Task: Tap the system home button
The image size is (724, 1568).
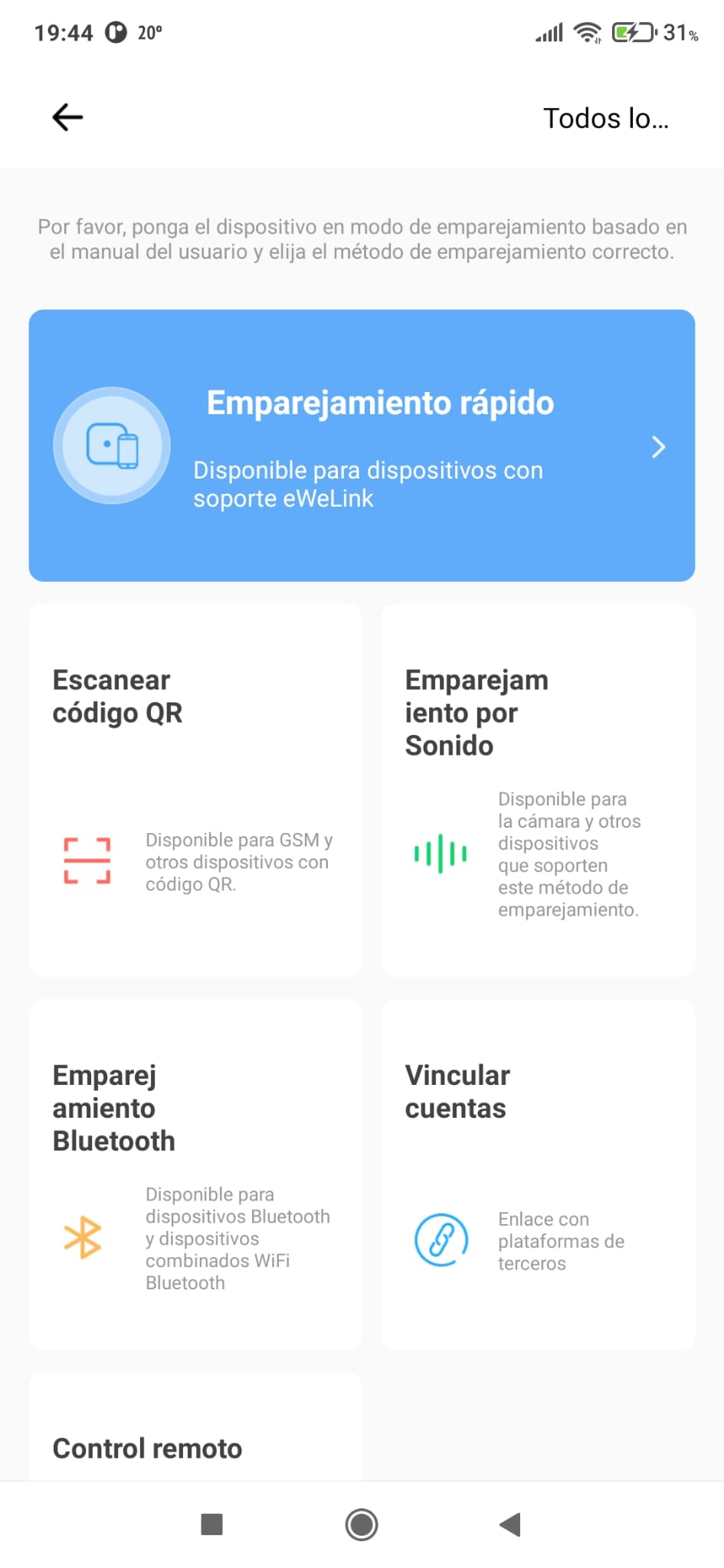Action: coord(362,1524)
